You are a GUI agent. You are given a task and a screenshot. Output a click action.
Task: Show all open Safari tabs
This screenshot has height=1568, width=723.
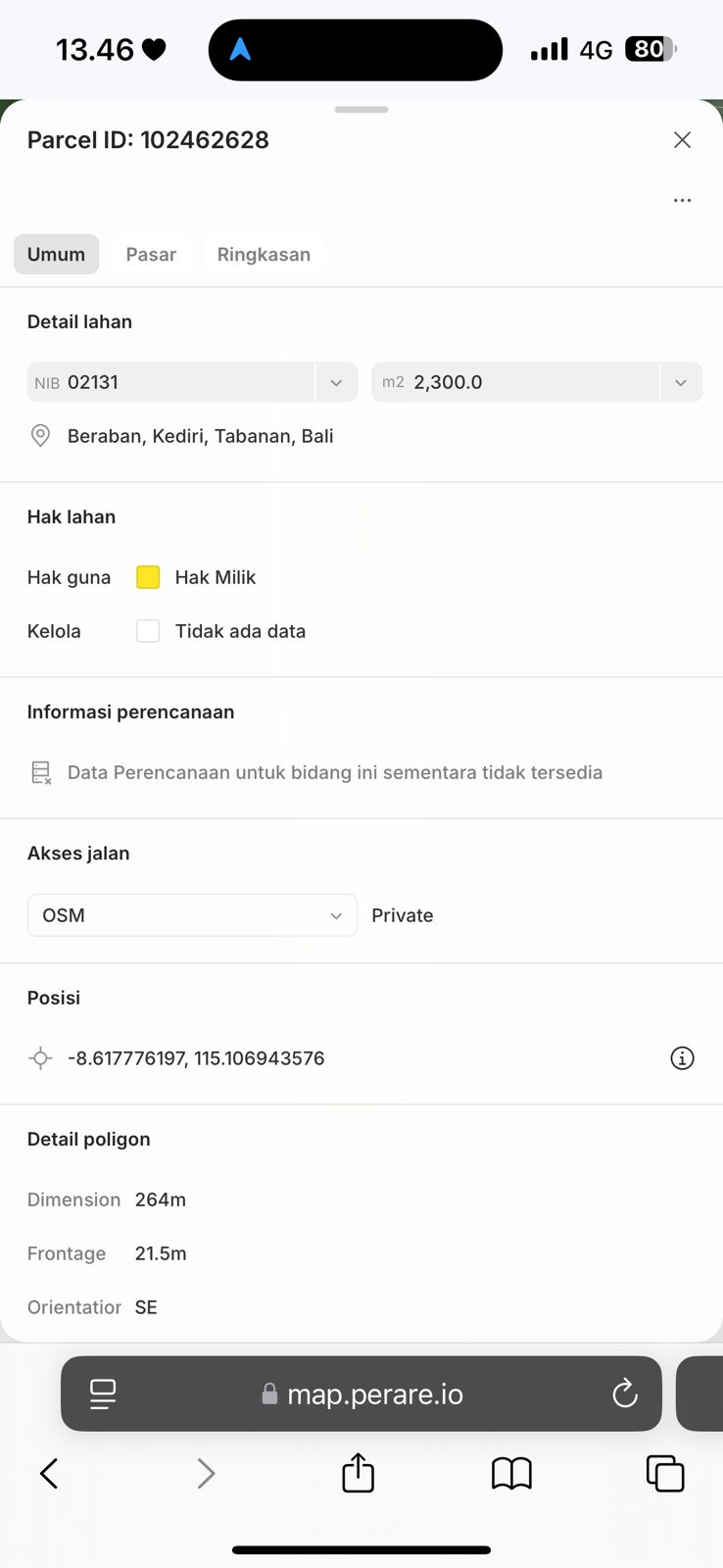(665, 1473)
